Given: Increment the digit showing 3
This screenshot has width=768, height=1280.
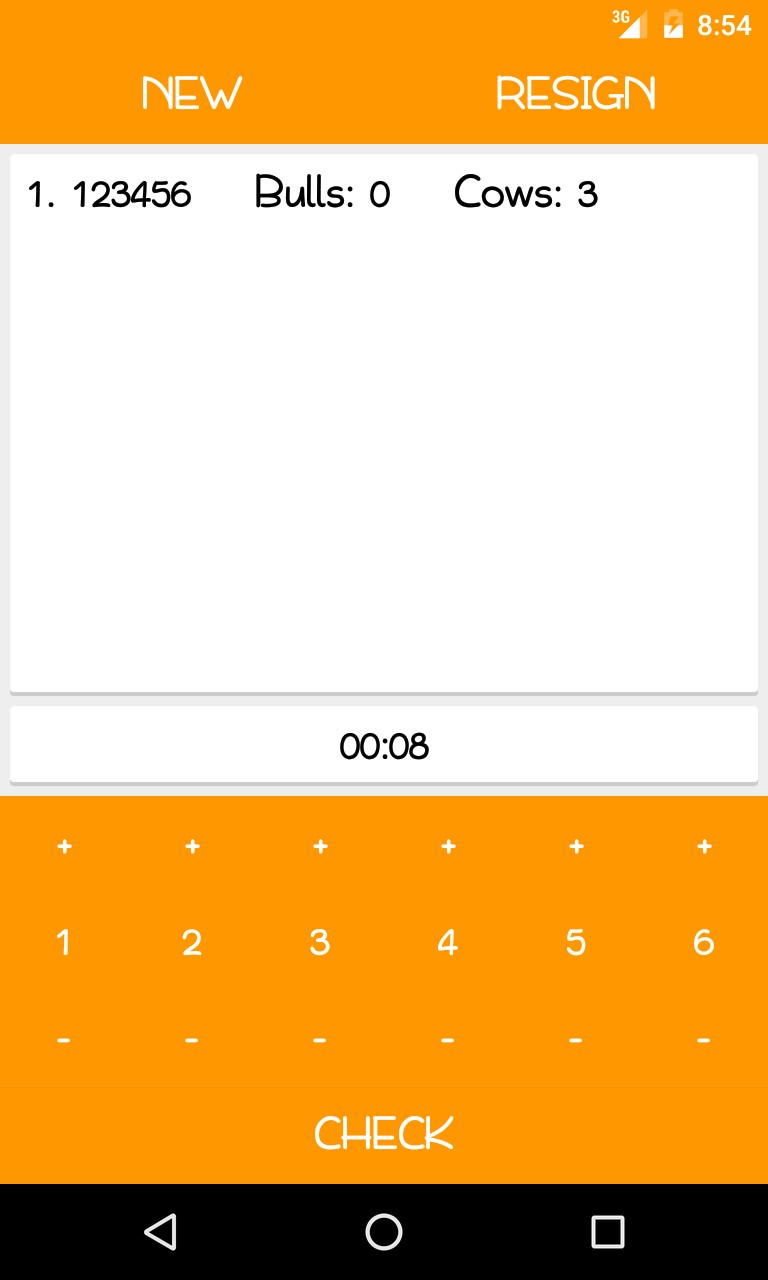Looking at the screenshot, I should tap(320, 846).
